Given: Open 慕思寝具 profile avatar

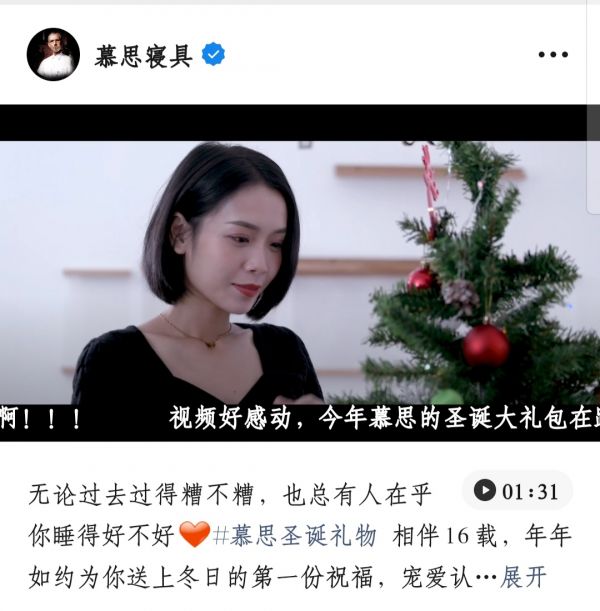Looking at the screenshot, I should point(53,55).
